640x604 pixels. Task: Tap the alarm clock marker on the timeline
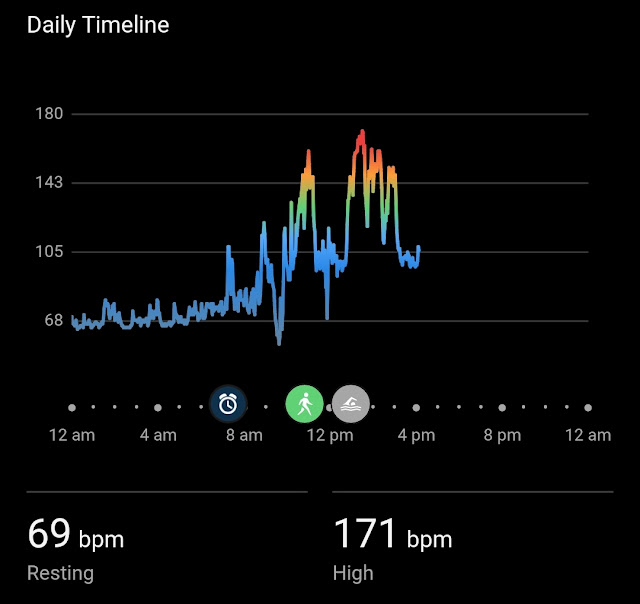tap(228, 404)
